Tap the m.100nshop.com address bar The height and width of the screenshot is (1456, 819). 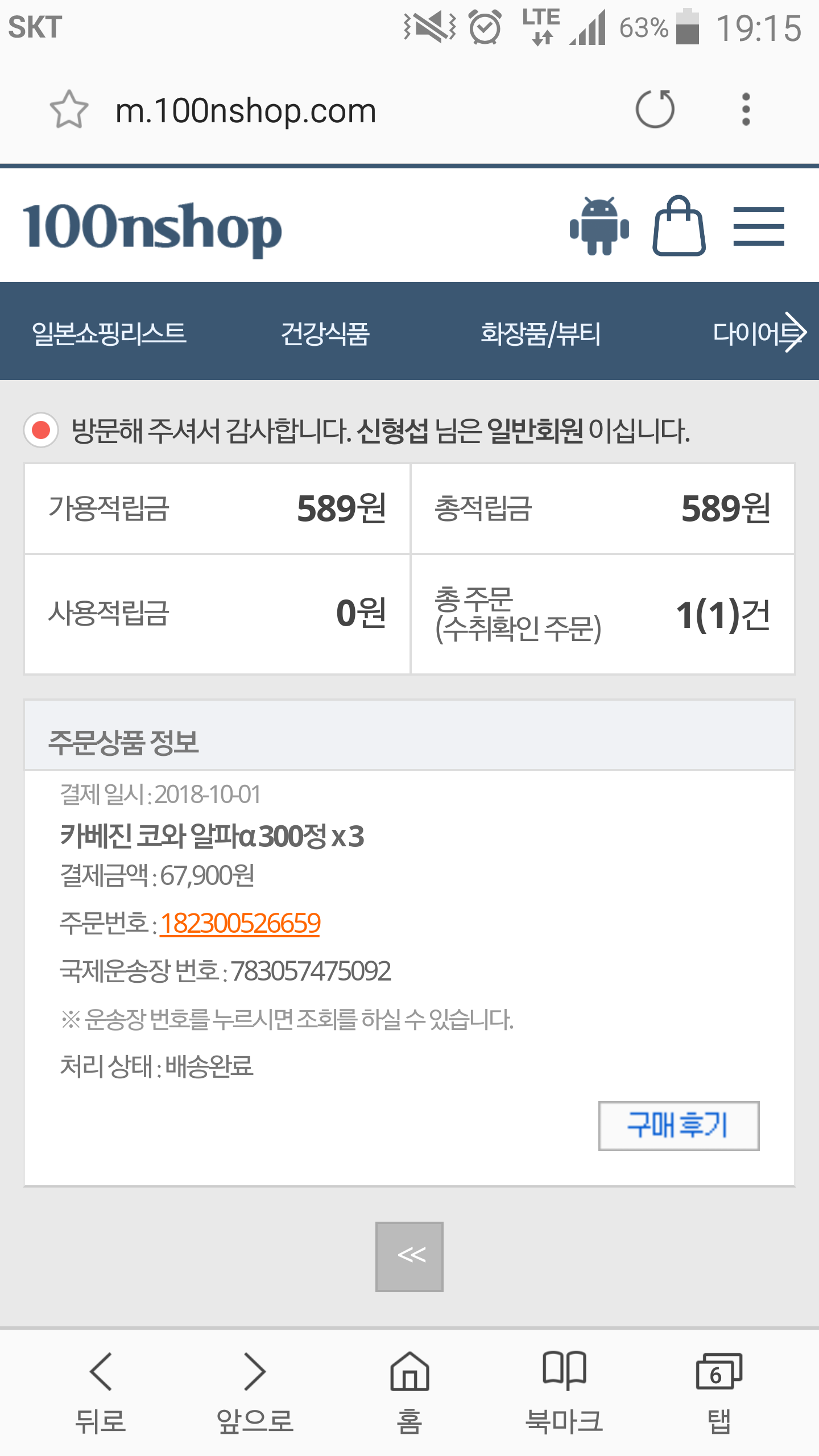[246, 110]
